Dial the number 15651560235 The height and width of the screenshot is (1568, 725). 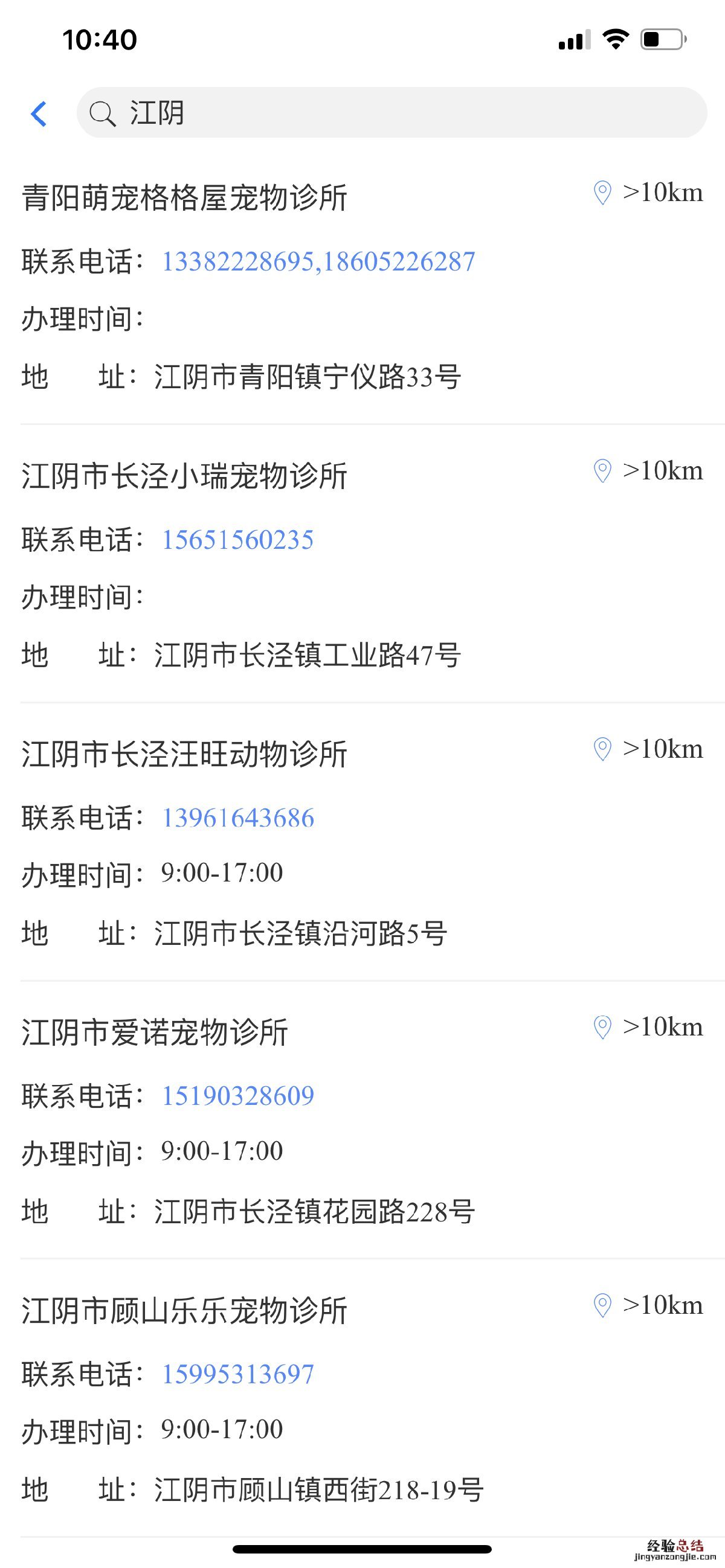[237, 540]
